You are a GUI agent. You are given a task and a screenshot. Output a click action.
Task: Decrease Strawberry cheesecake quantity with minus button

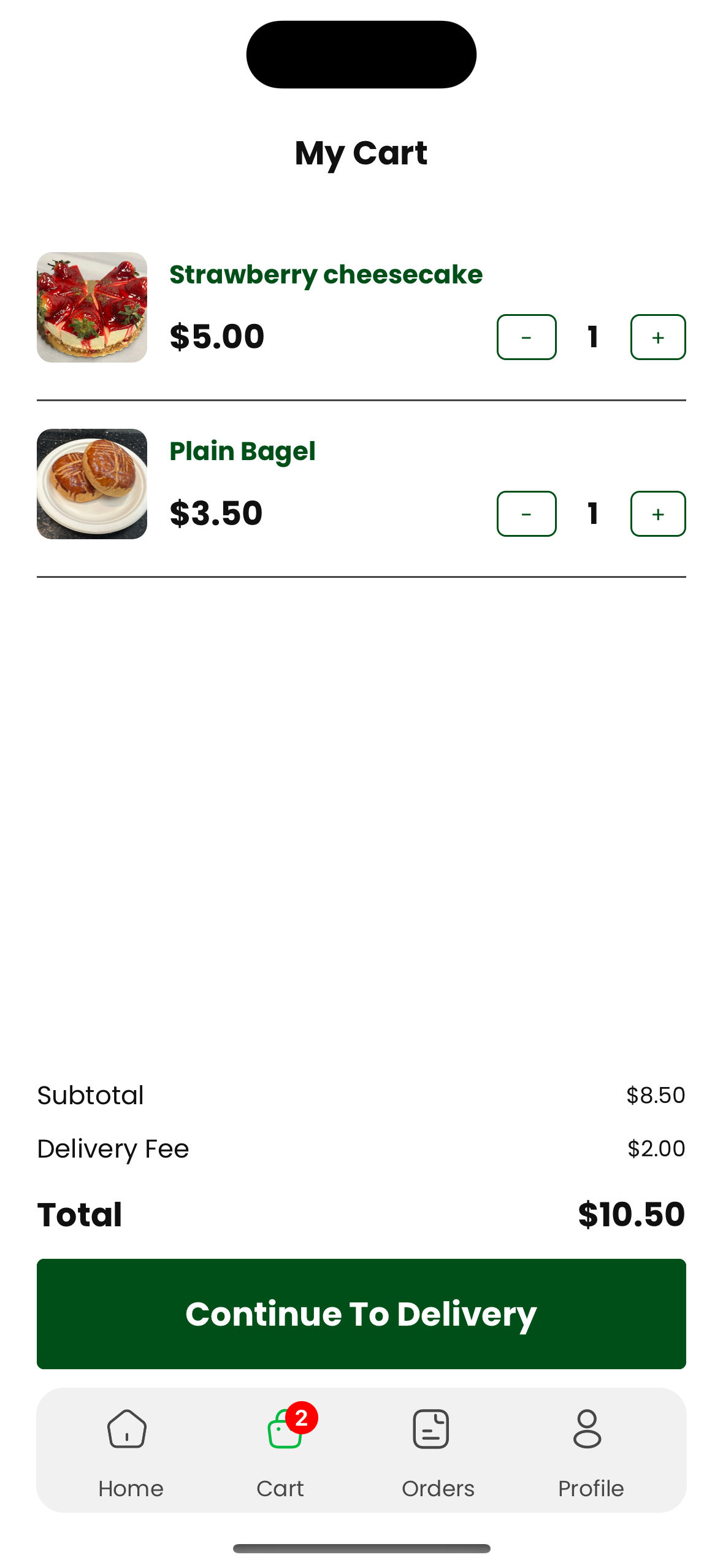click(x=526, y=337)
